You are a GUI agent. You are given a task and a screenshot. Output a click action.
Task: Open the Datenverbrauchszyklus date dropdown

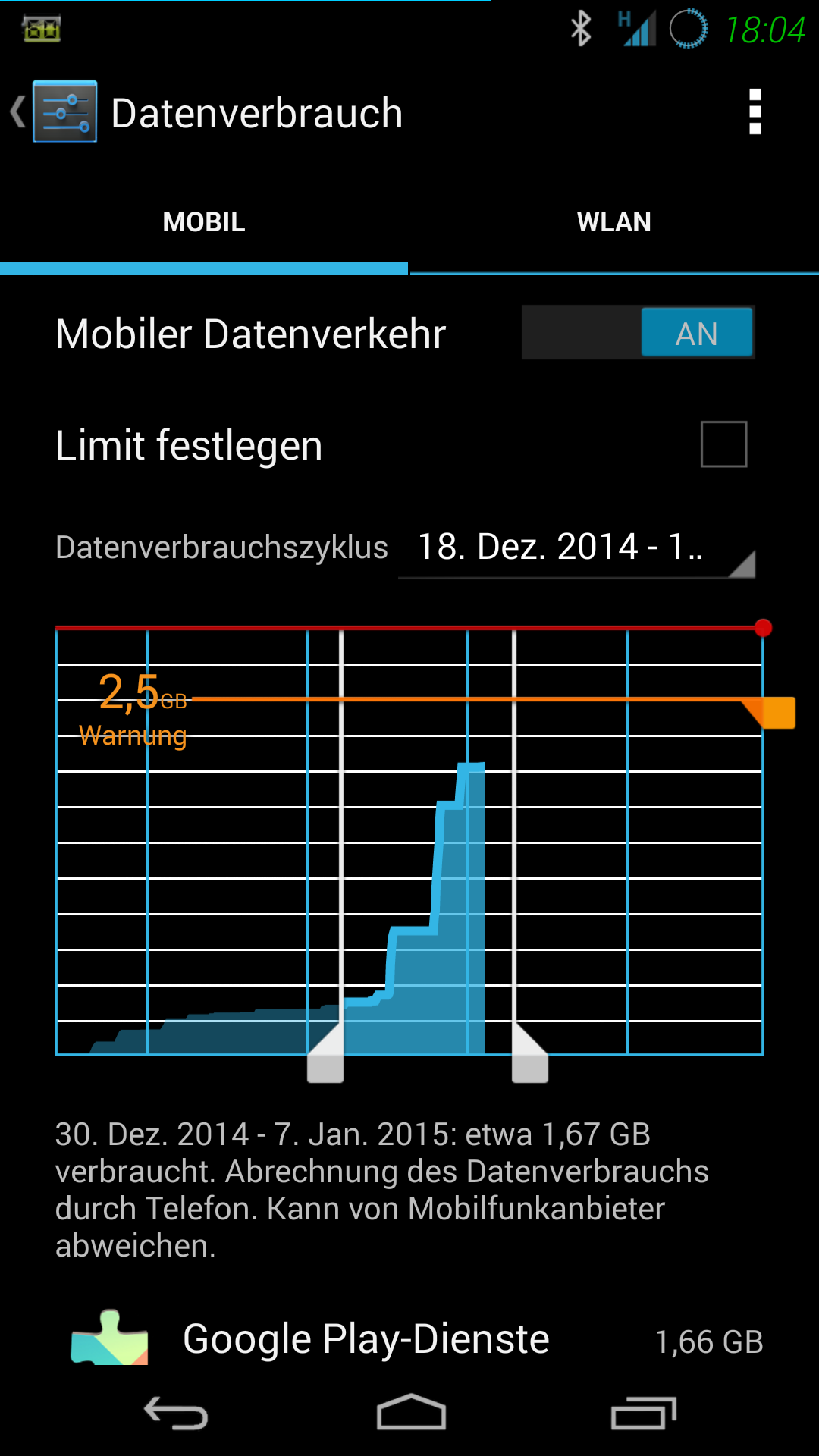point(576,549)
